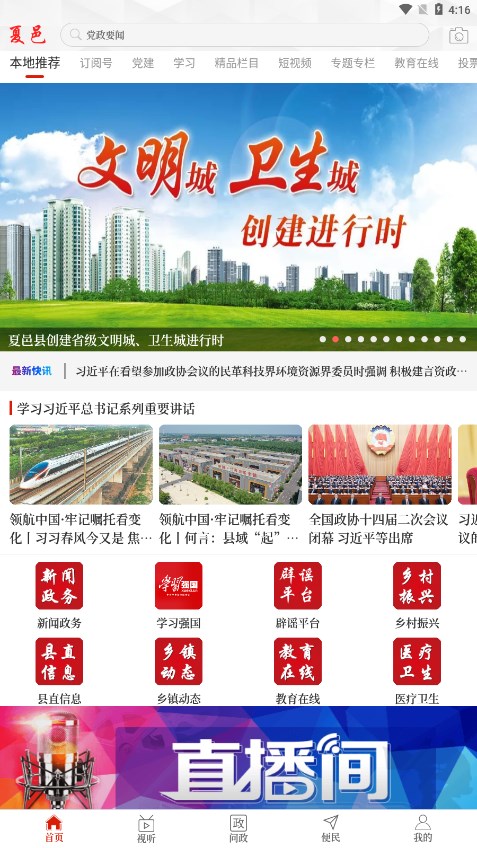Read the 最新快讯 headline about 习近平
Viewport: 477px width, 848px height.
[271, 371]
